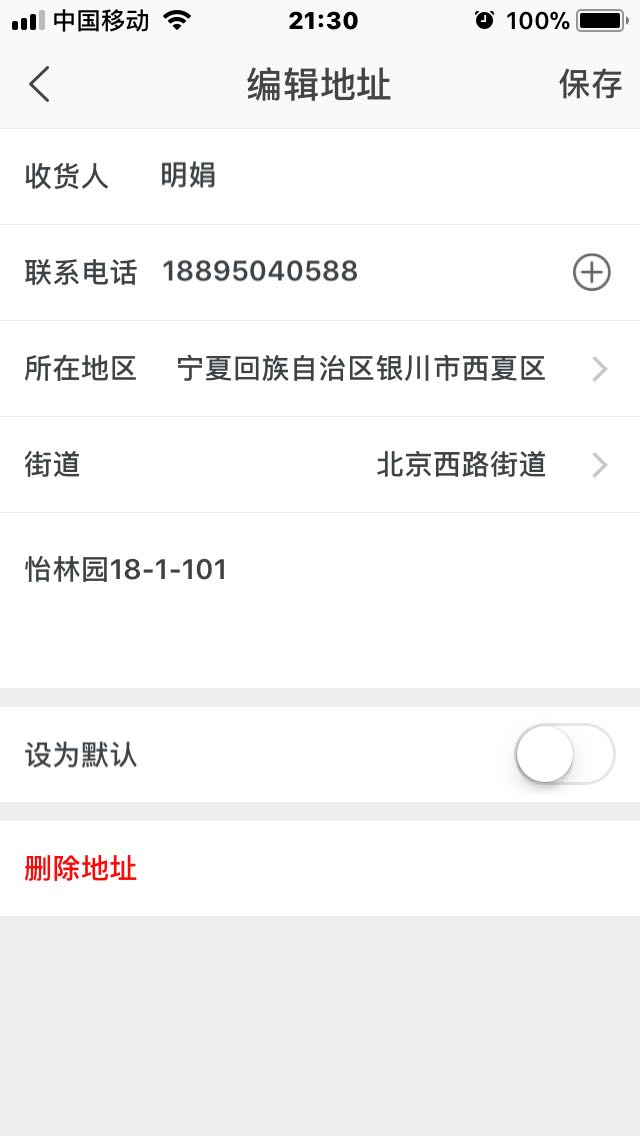This screenshot has height=1136, width=640.
Task: Tap 保存 to save the address
Action: [590, 84]
